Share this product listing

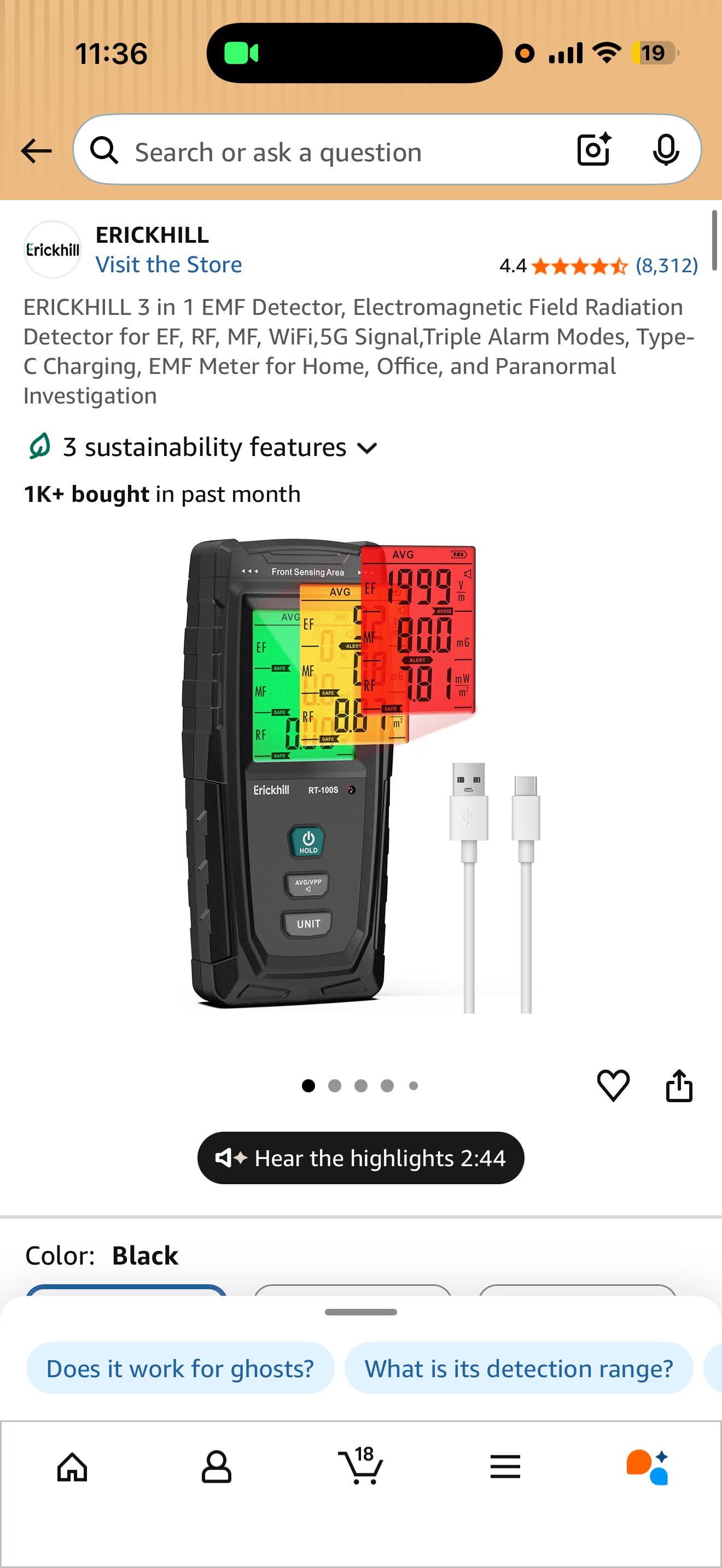coord(679,1085)
